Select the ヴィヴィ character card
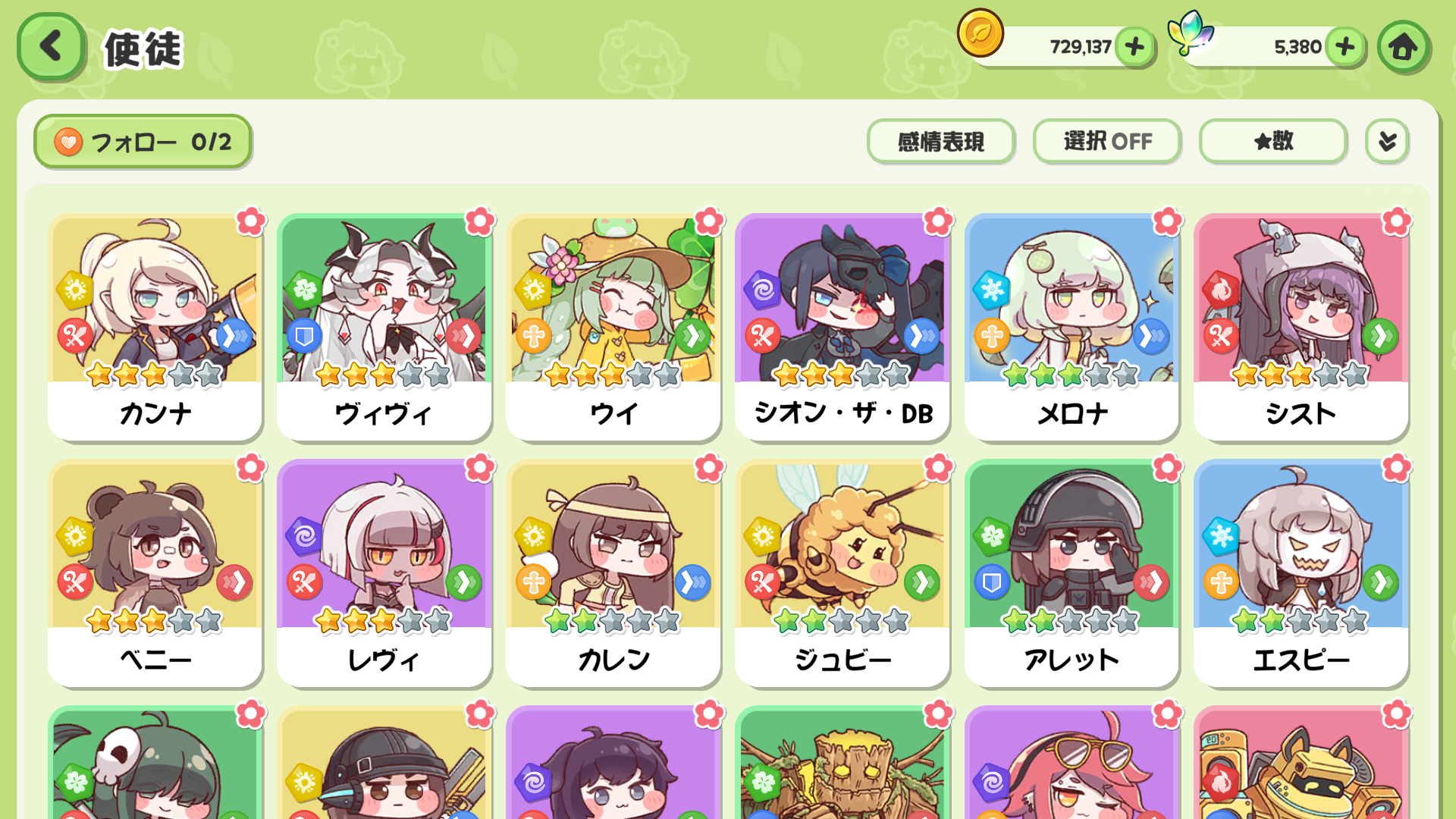The image size is (1456, 819). 384,326
